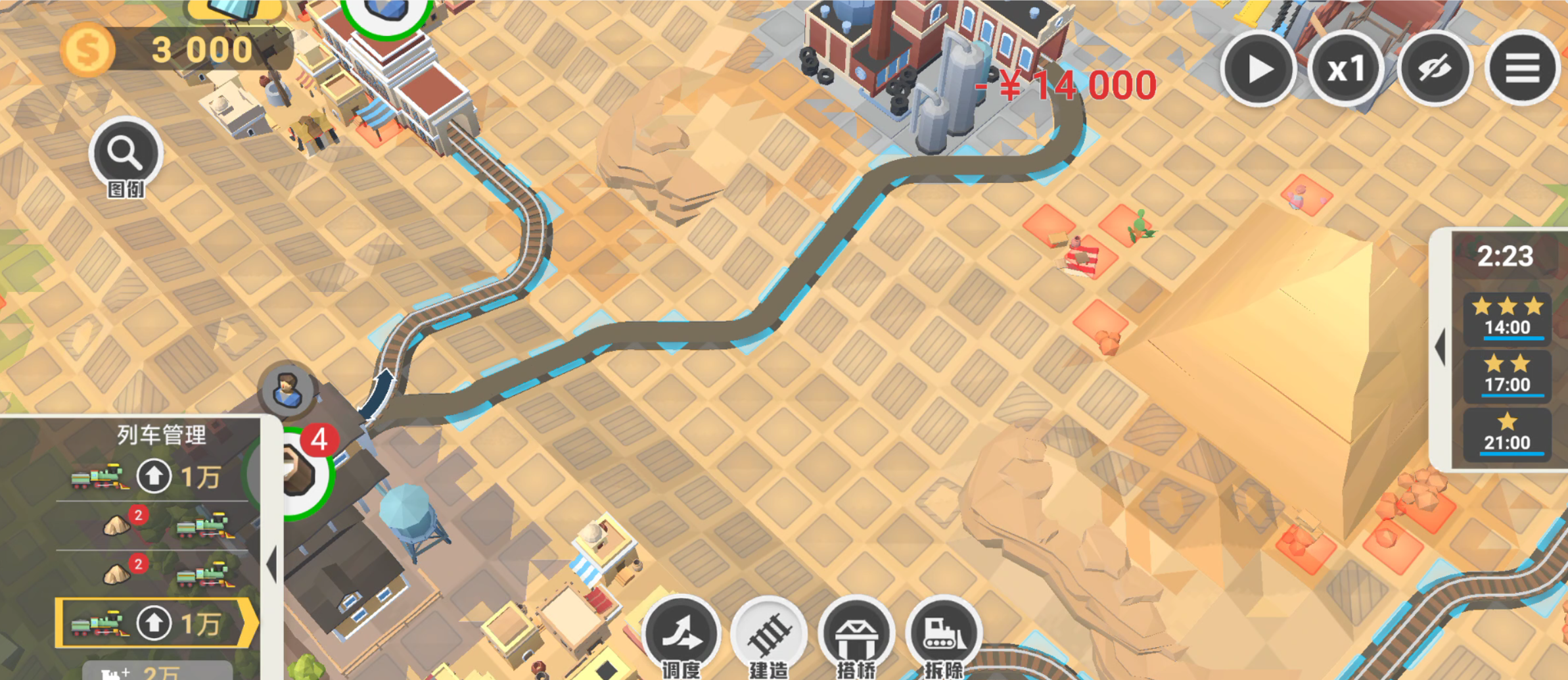This screenshot has width=1568, height=680.
Task: Collapse the star time goals panel
Action: click(1441, 347)
